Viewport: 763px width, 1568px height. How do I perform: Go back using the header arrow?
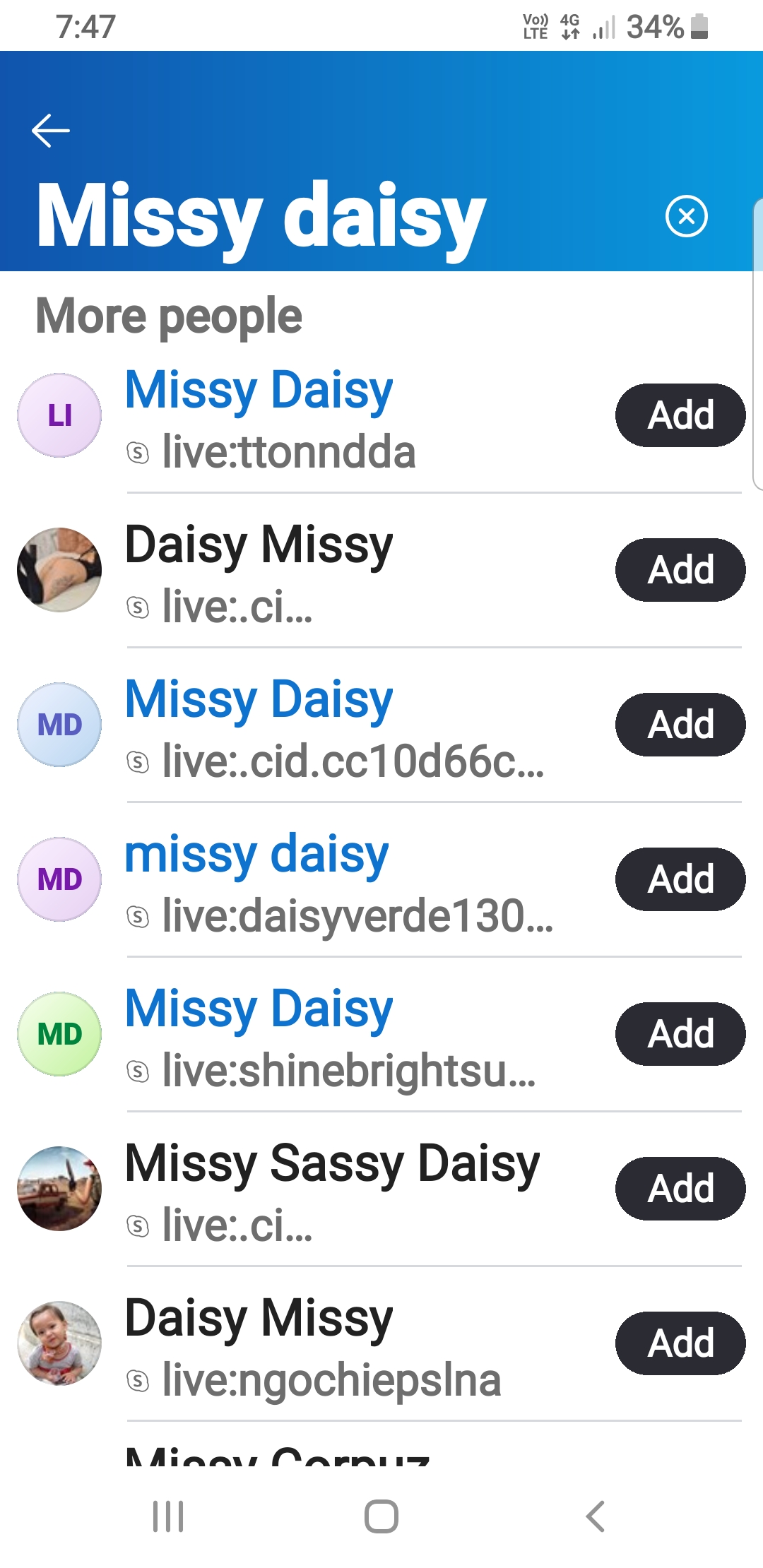51,131
